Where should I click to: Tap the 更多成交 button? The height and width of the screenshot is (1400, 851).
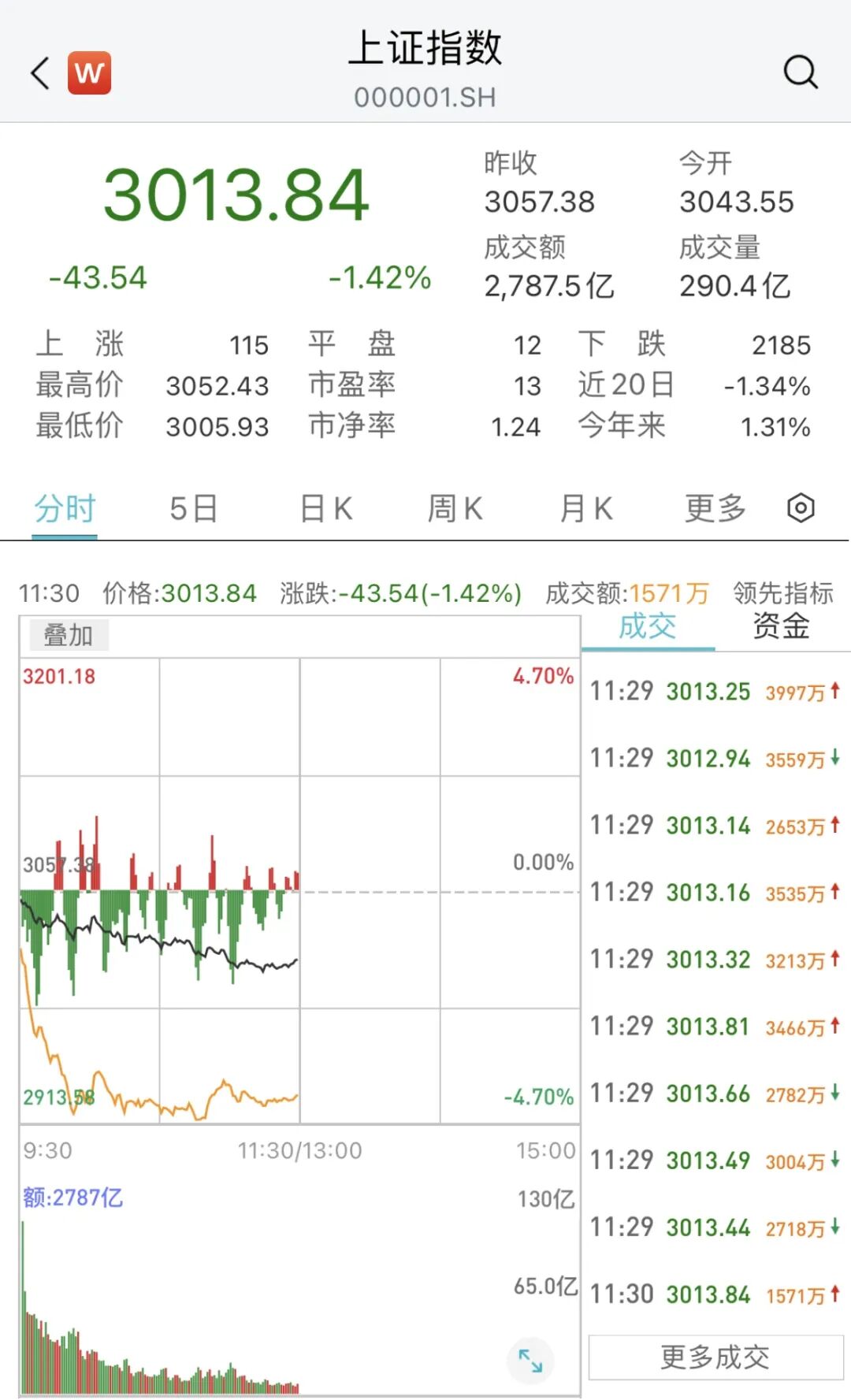click(x=715, y=1357)
